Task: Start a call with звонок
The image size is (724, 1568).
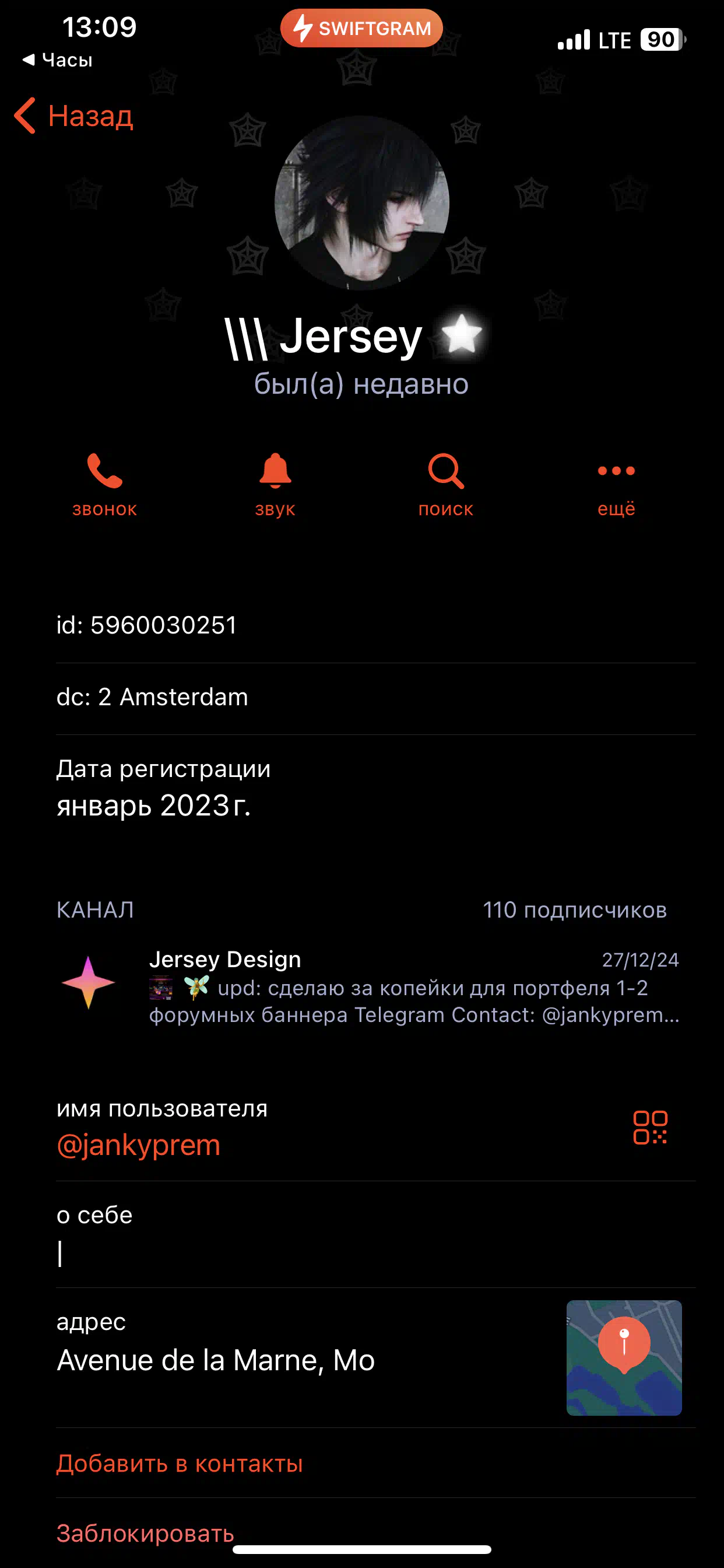Action: coord(105,485)
